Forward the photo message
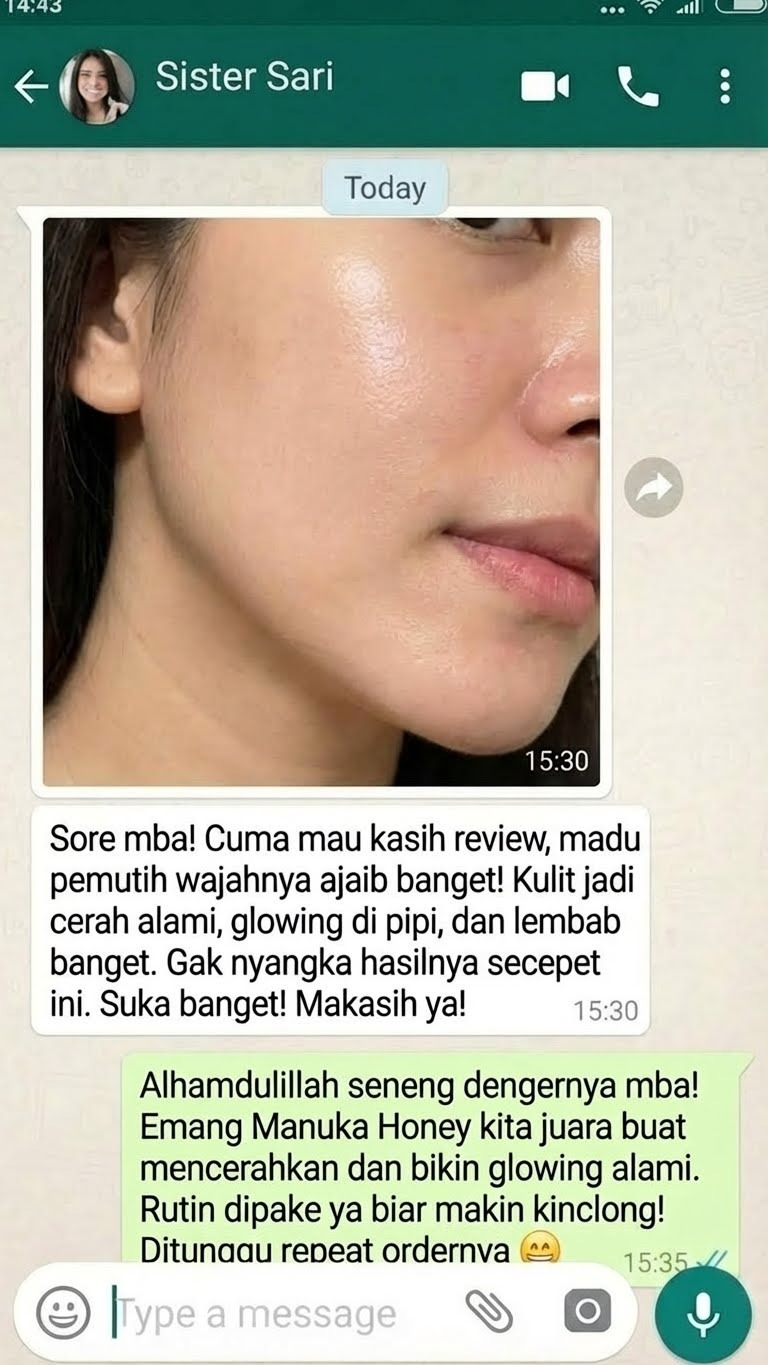The width and height of the screenshot is (768, 1365). point(653,488)
